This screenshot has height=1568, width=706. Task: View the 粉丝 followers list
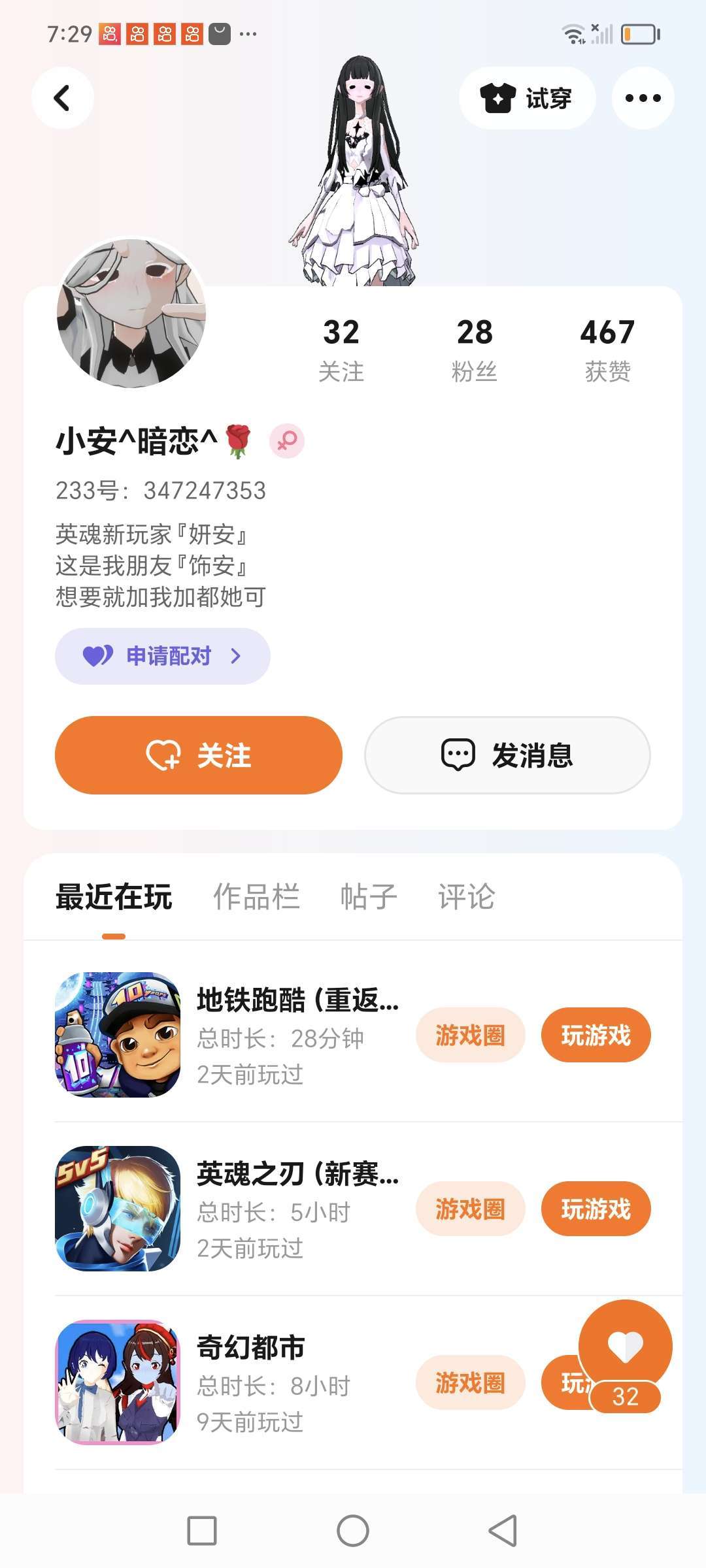point(475,350)
